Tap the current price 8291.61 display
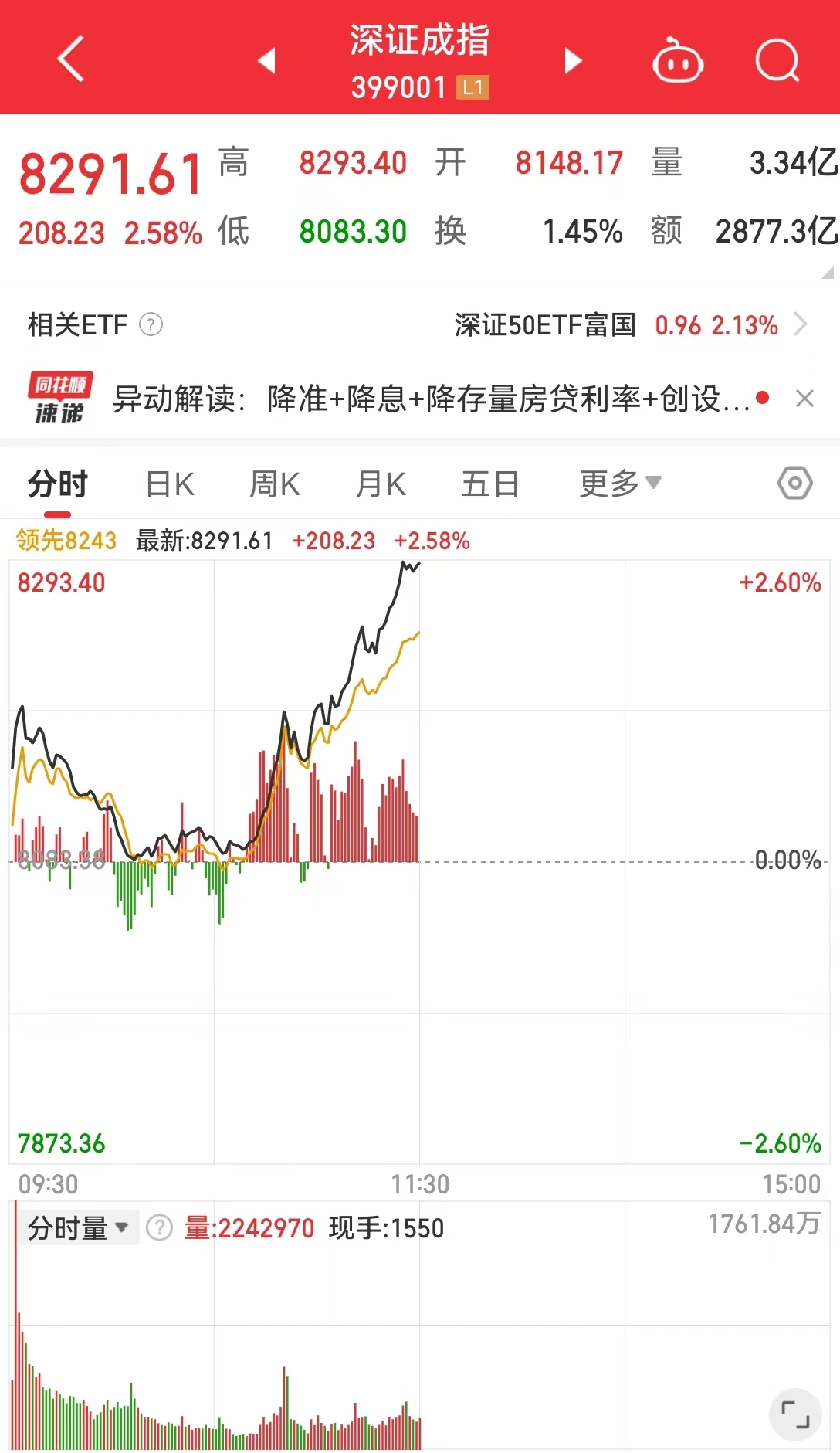Viewport: 840px width, 1453px height. pos(108,174)
